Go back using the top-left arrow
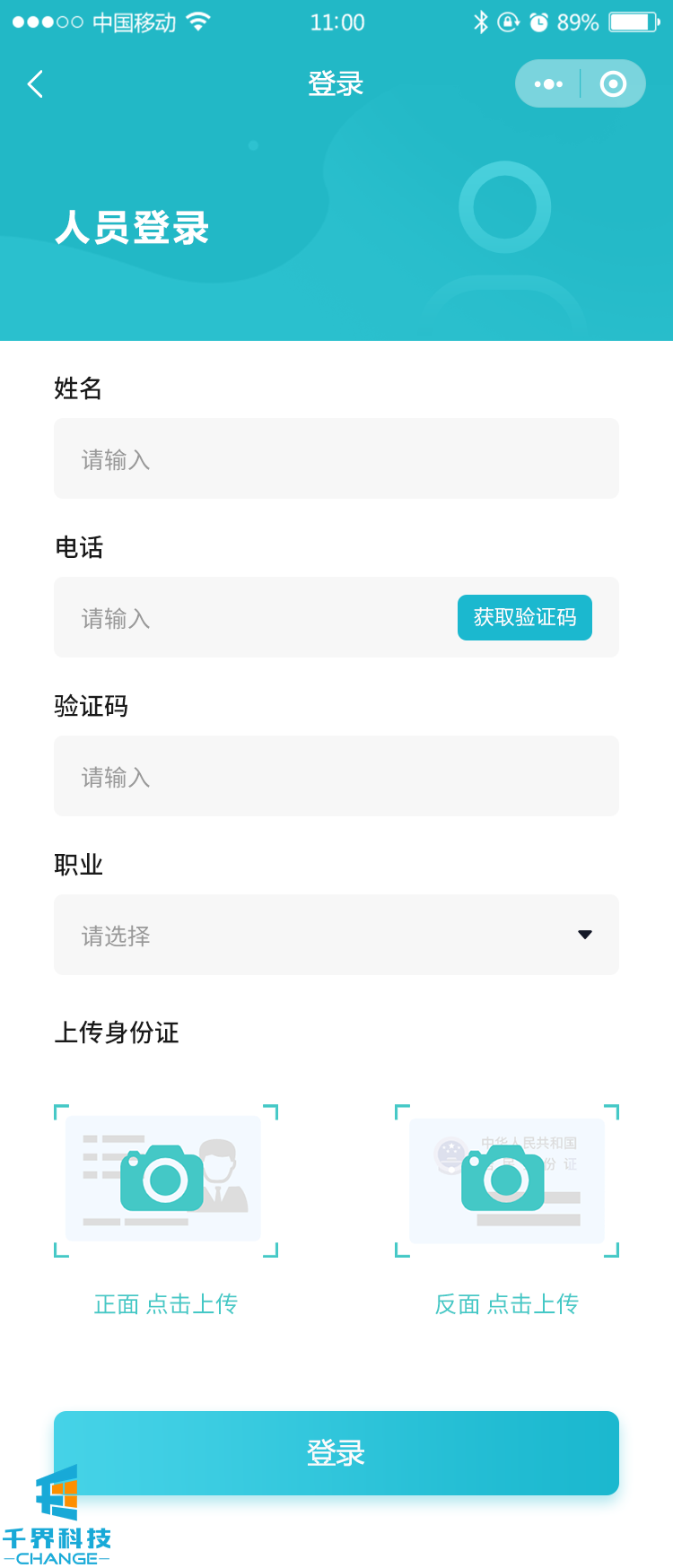Image resolution: width=673 pixels, height=1568 pixels. point(36,84)
